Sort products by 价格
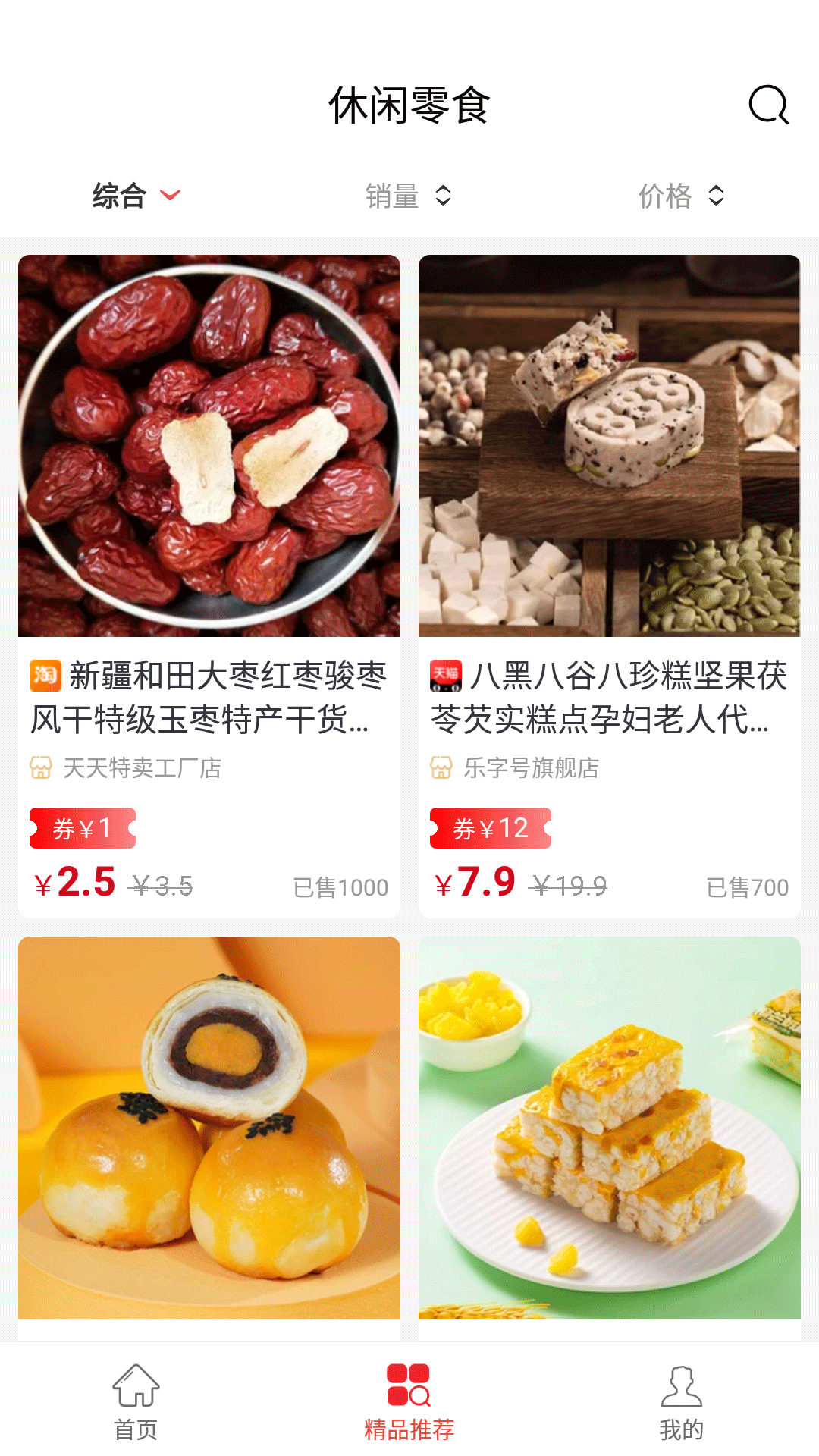The width and height of the screenshot is (819, 1456). pyautogui.click(x=681, y=196)
